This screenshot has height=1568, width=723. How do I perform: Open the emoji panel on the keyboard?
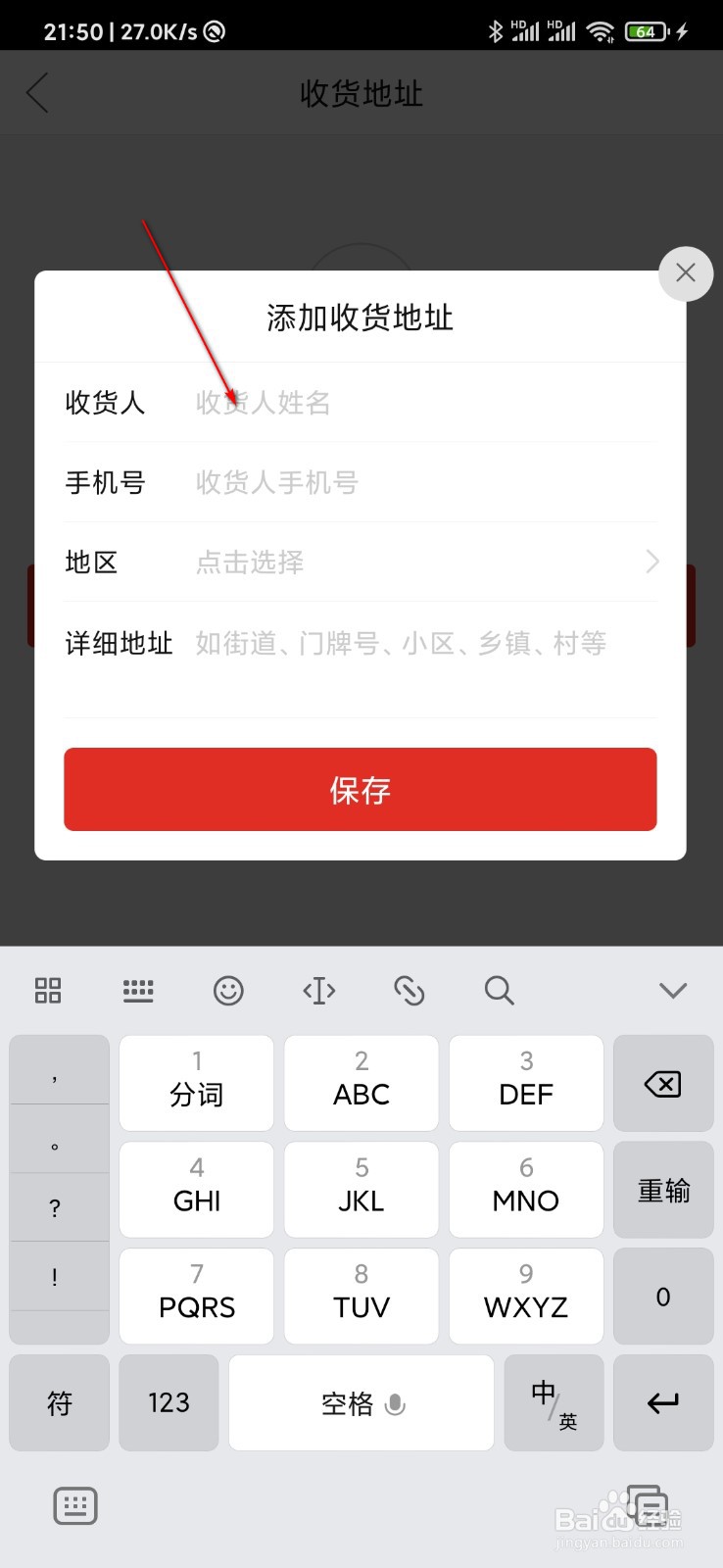[228, 991]
